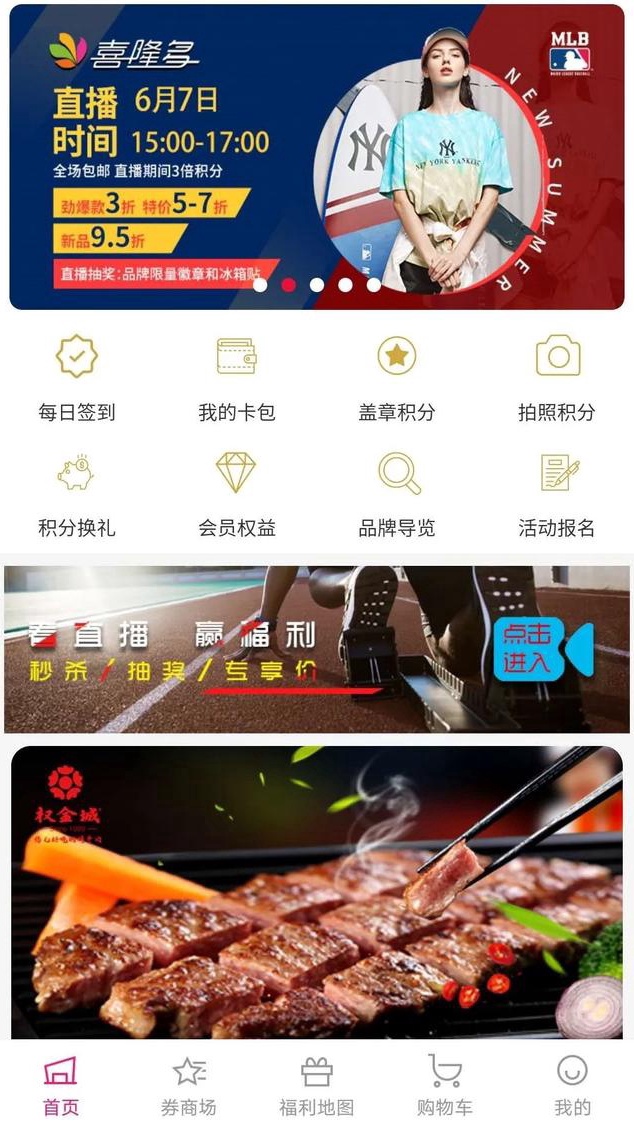Open the 权金城 barbecue promotion card
634x1127 pixels.
click(317, 892)
